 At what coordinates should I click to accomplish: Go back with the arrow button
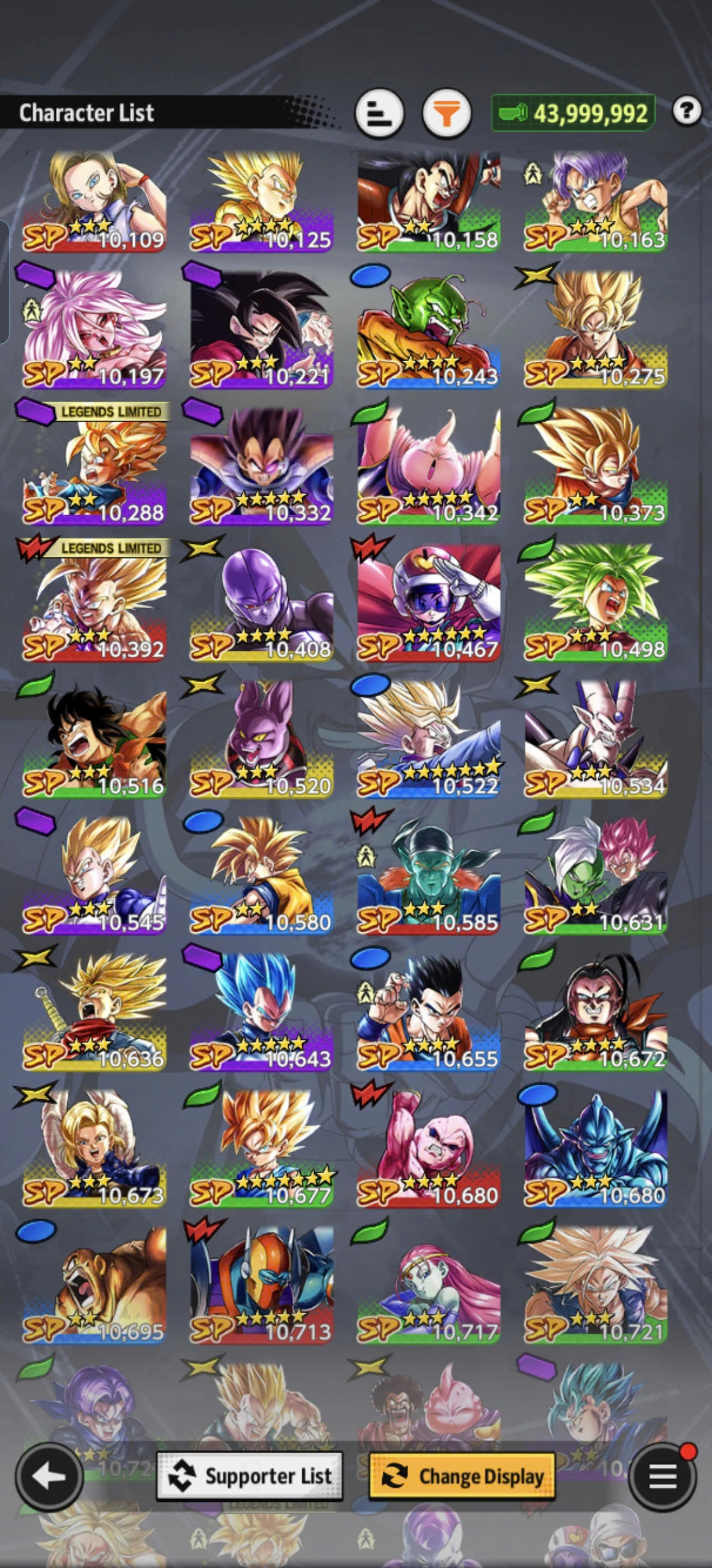click(x=49, y=1476)
